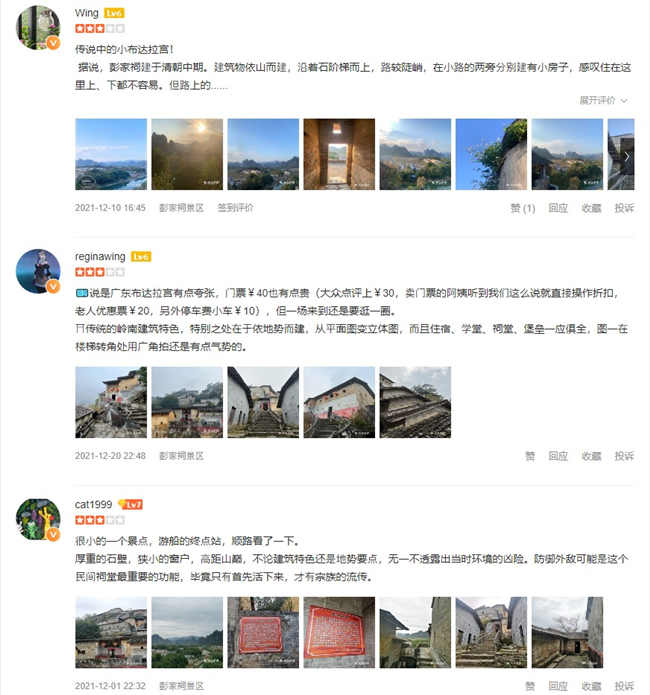This screenshot has width=650, height=695.
Task: Save reginawing's review to favorites
Action: point(591,456)
